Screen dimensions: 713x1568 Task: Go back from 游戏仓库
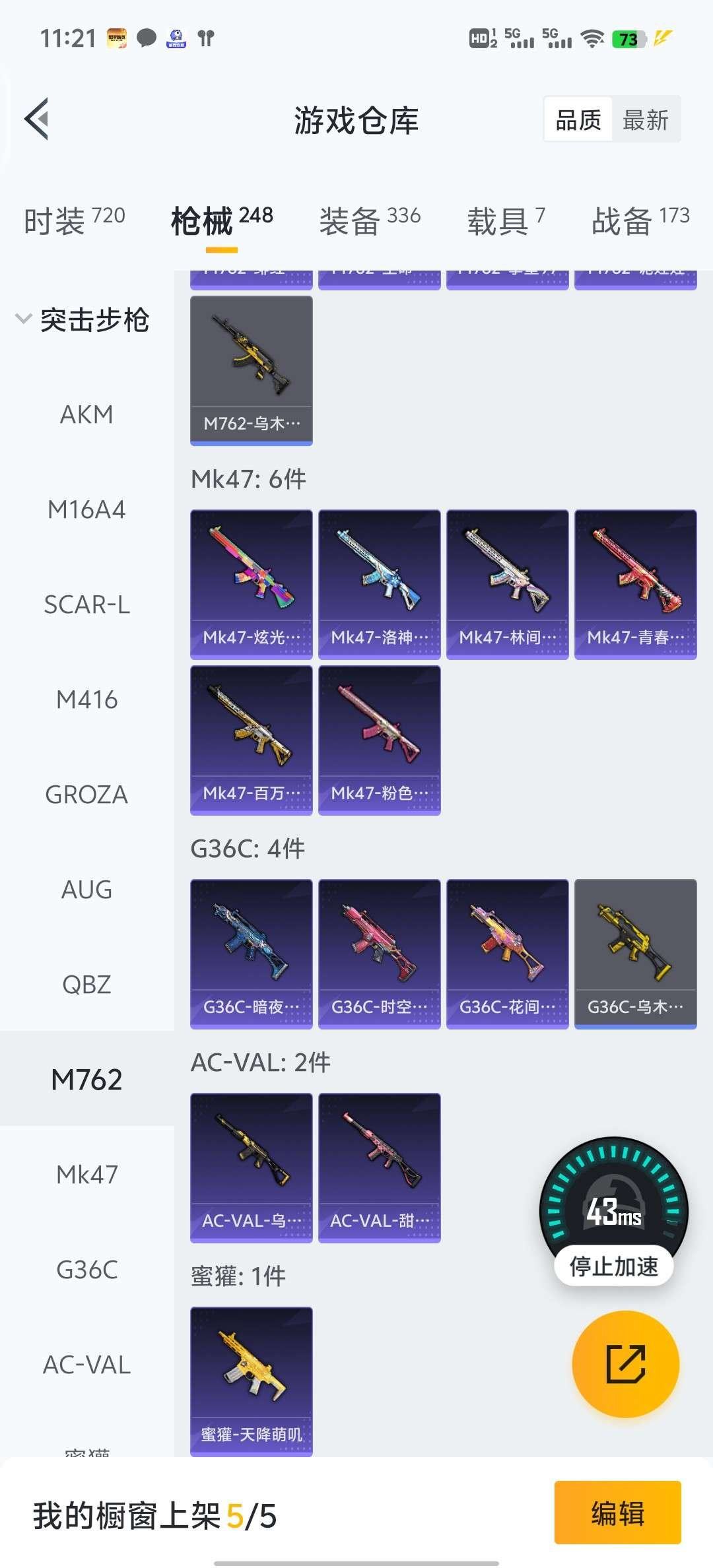(x=37, y=119)
